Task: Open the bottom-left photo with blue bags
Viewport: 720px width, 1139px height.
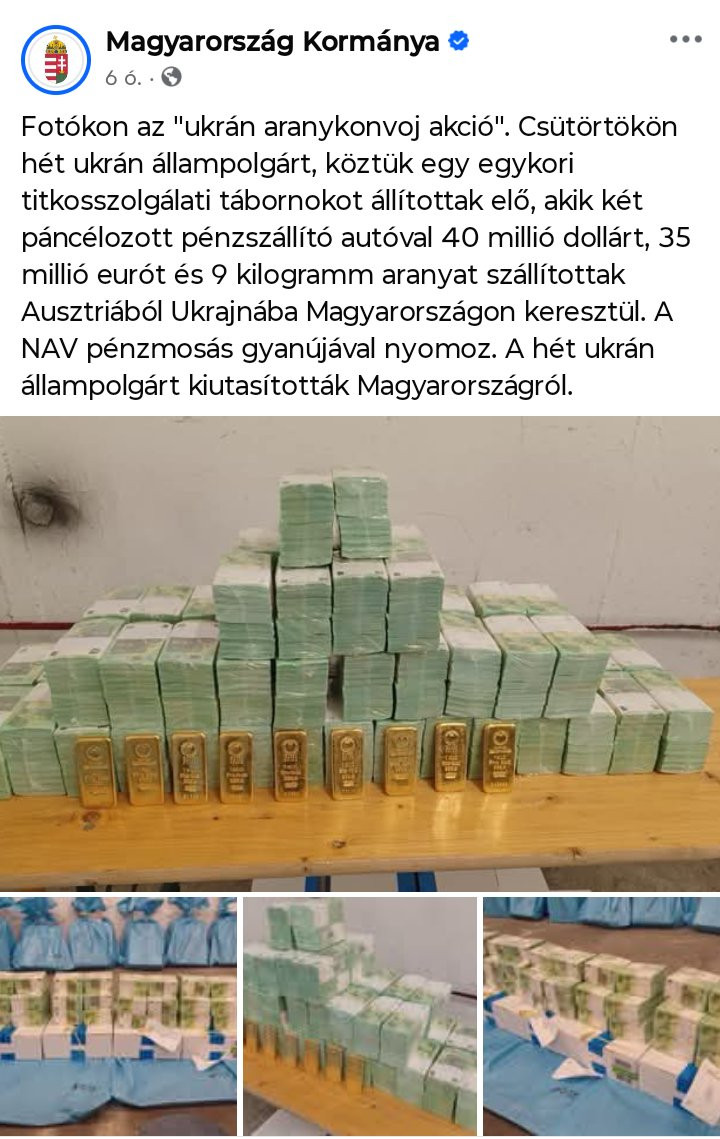Action: coord(118,1015)
